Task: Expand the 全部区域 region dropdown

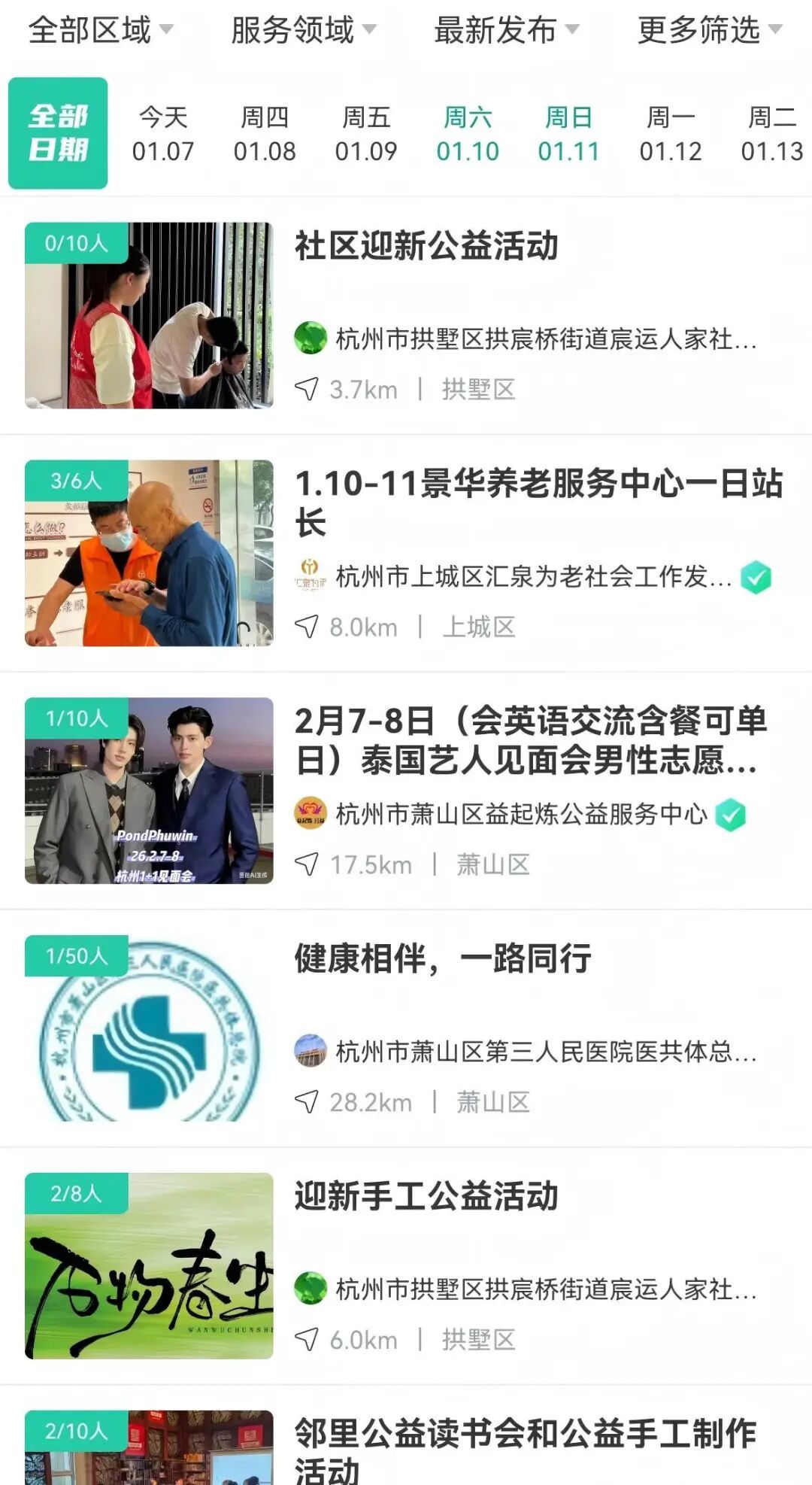Action: (x=101, y=31)
